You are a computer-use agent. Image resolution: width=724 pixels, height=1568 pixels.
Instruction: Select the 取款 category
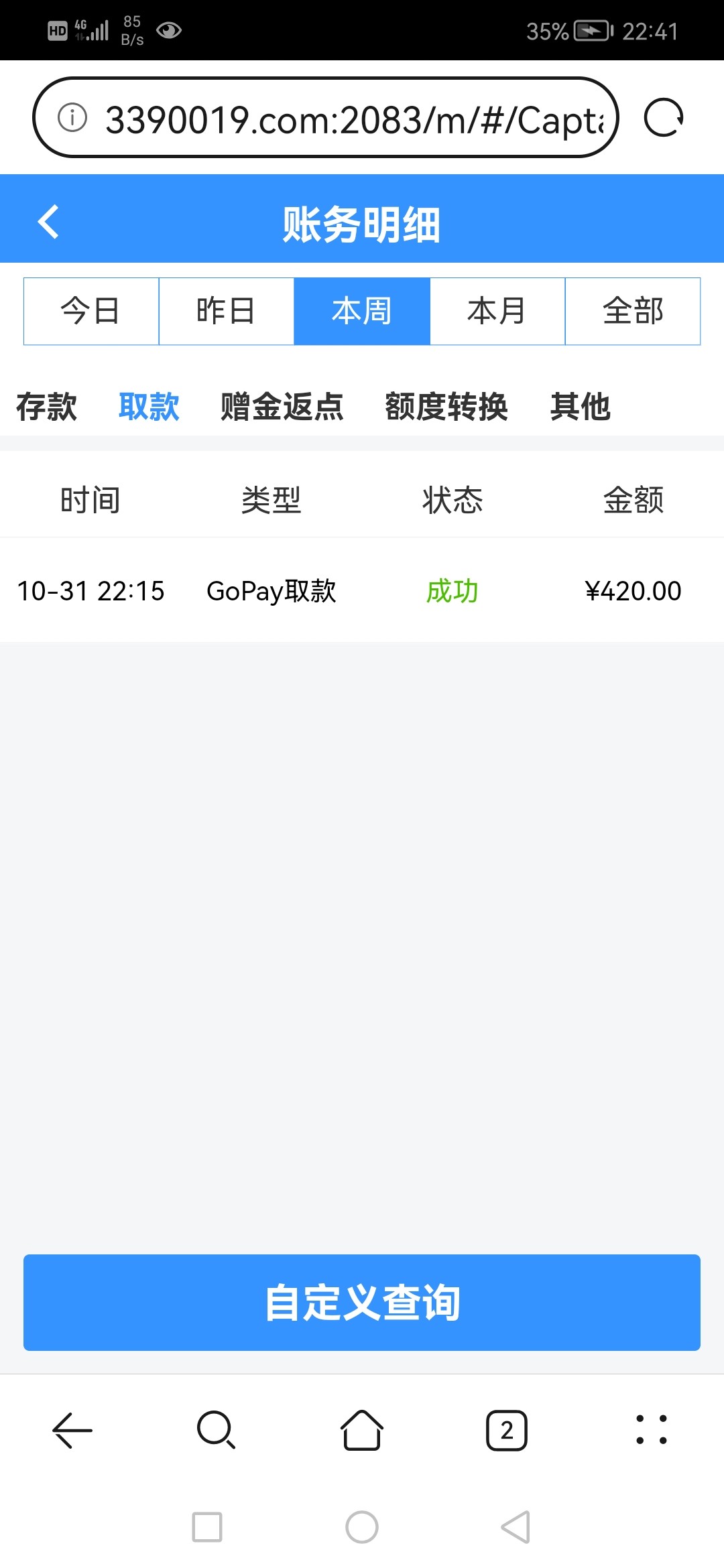(x=149, y=407)
